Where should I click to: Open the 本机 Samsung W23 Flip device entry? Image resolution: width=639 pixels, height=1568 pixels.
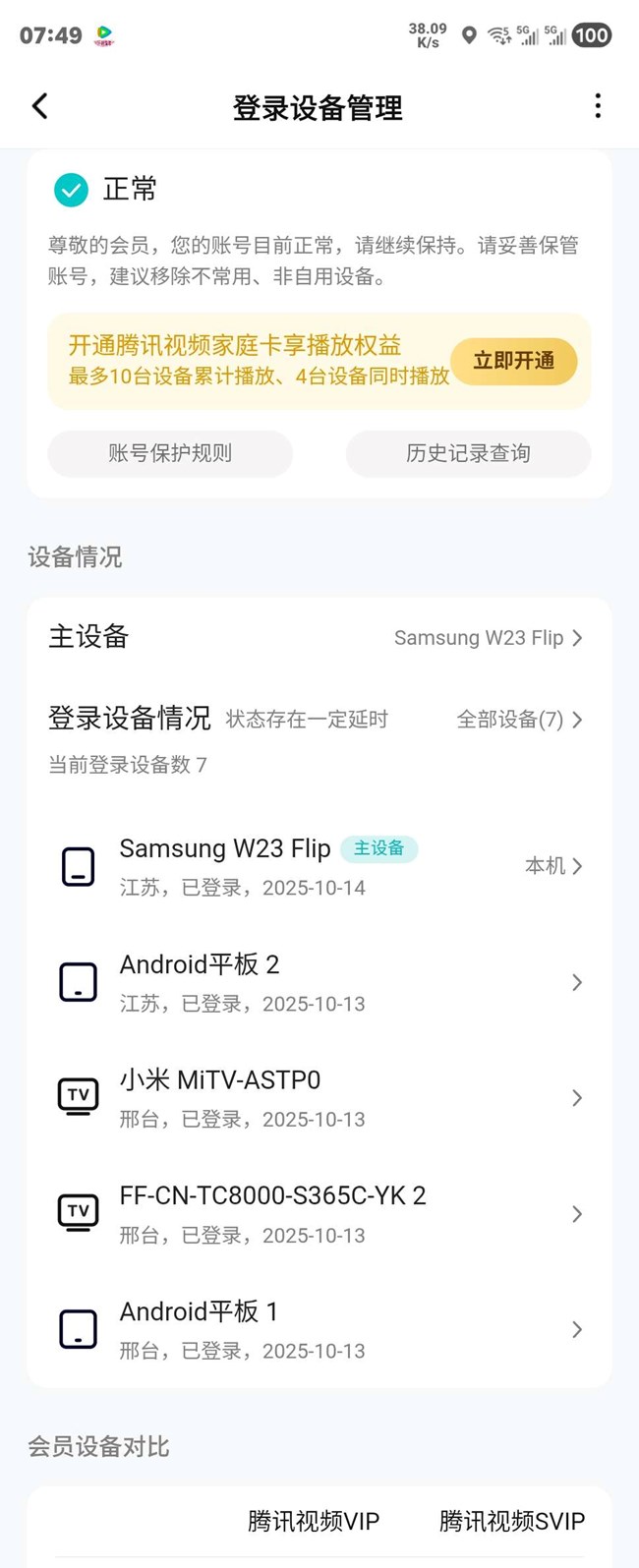319,866
